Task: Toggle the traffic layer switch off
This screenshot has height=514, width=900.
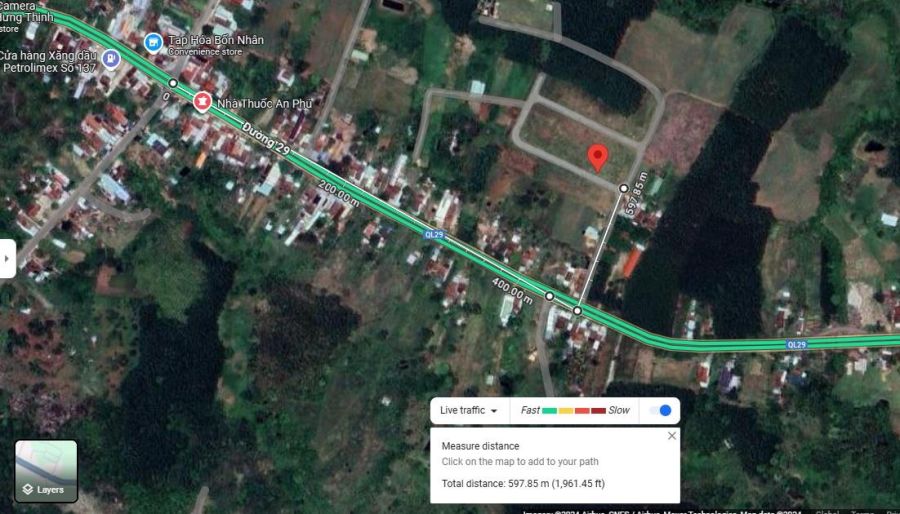Action: pyautogui.click(x=660, y=410)
